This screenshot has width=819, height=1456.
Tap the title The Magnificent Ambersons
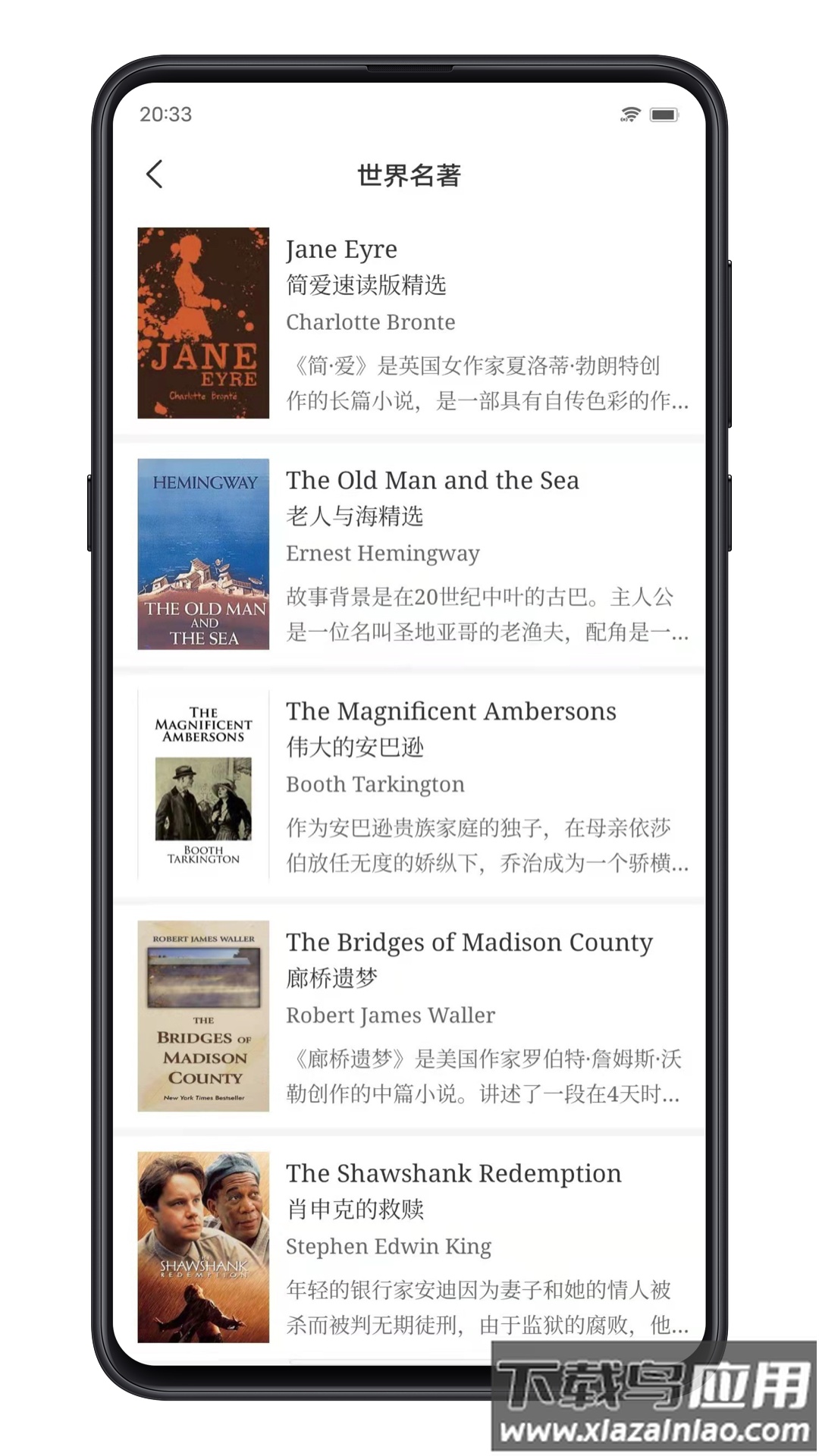[451, 711]
